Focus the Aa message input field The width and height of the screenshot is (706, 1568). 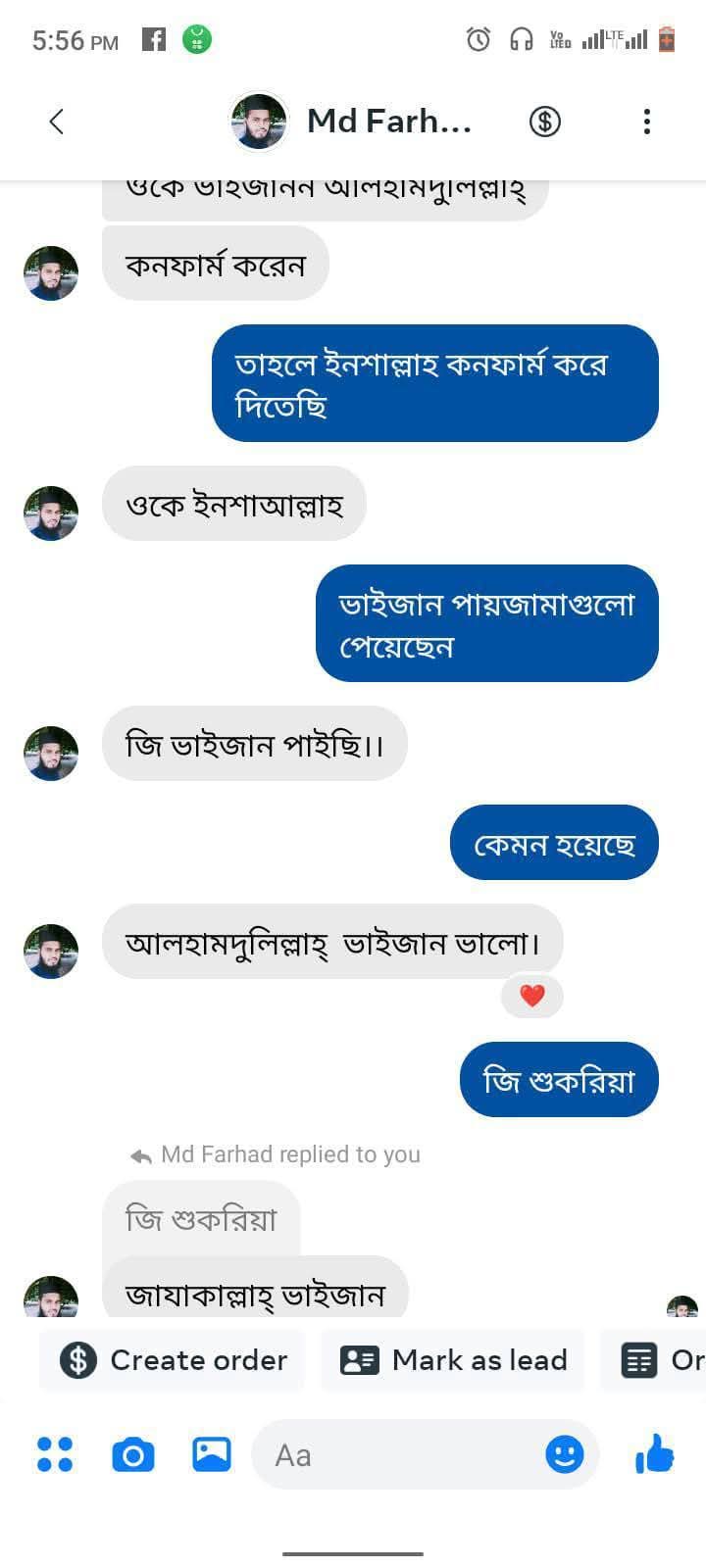coord(392,1454)
